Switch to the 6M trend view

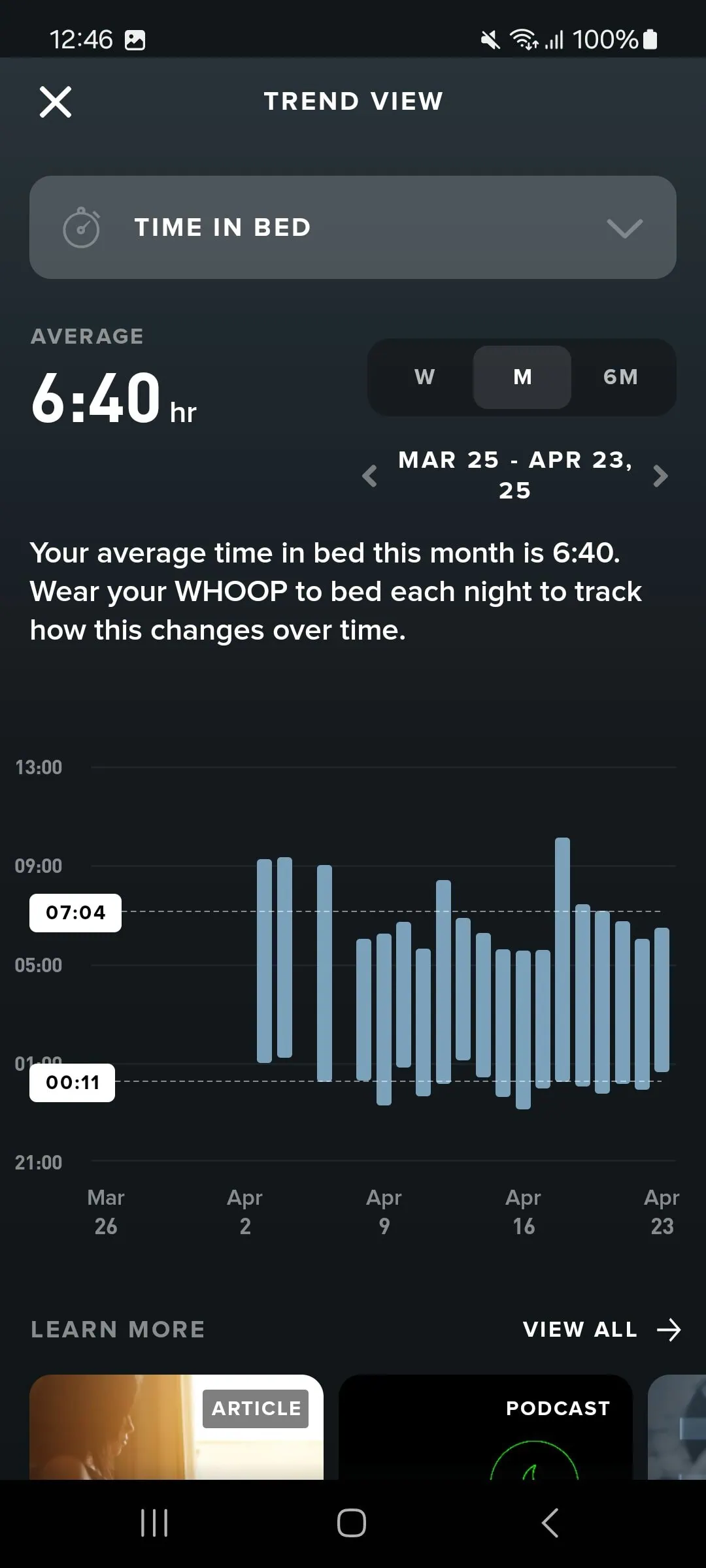620,377
